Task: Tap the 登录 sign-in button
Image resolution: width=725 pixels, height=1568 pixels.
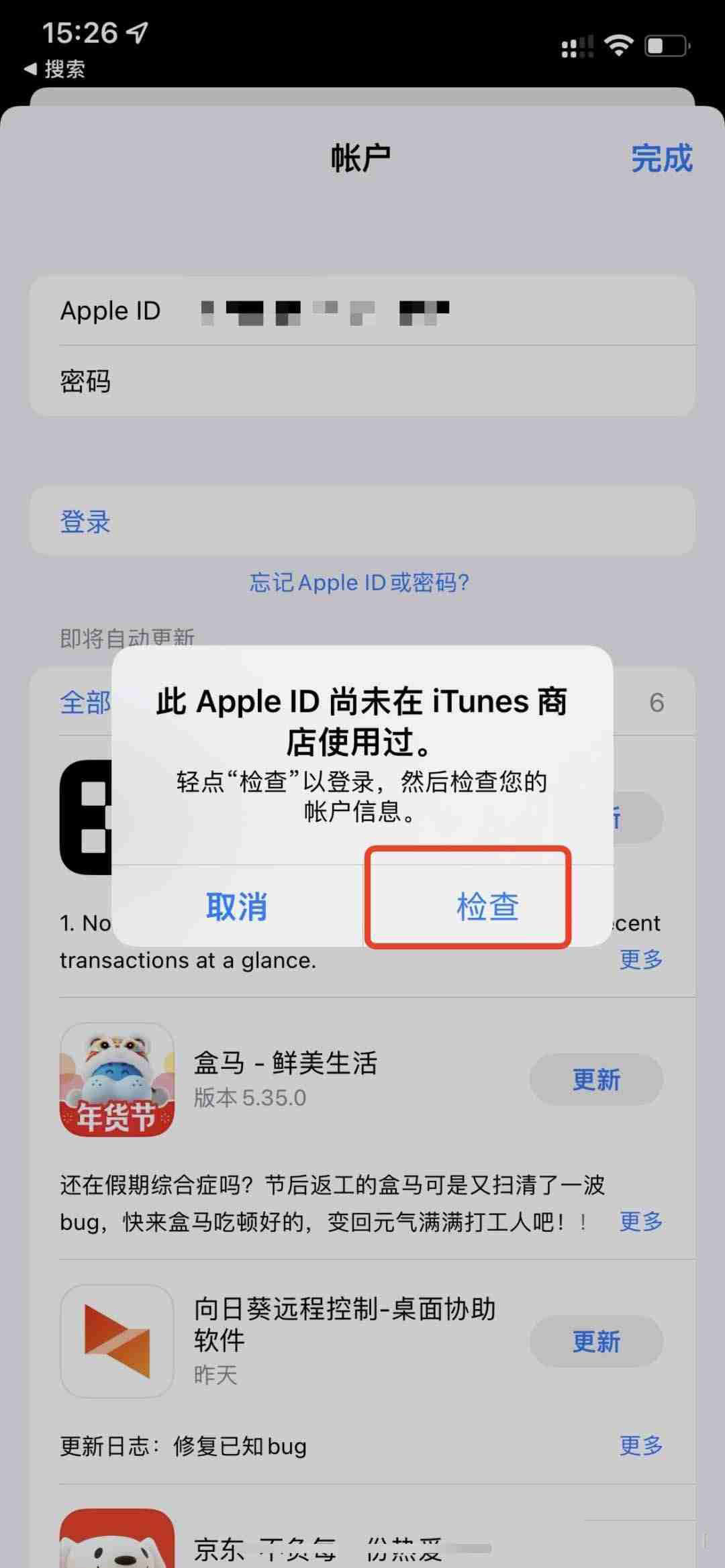Action: (x=85, y=521)
